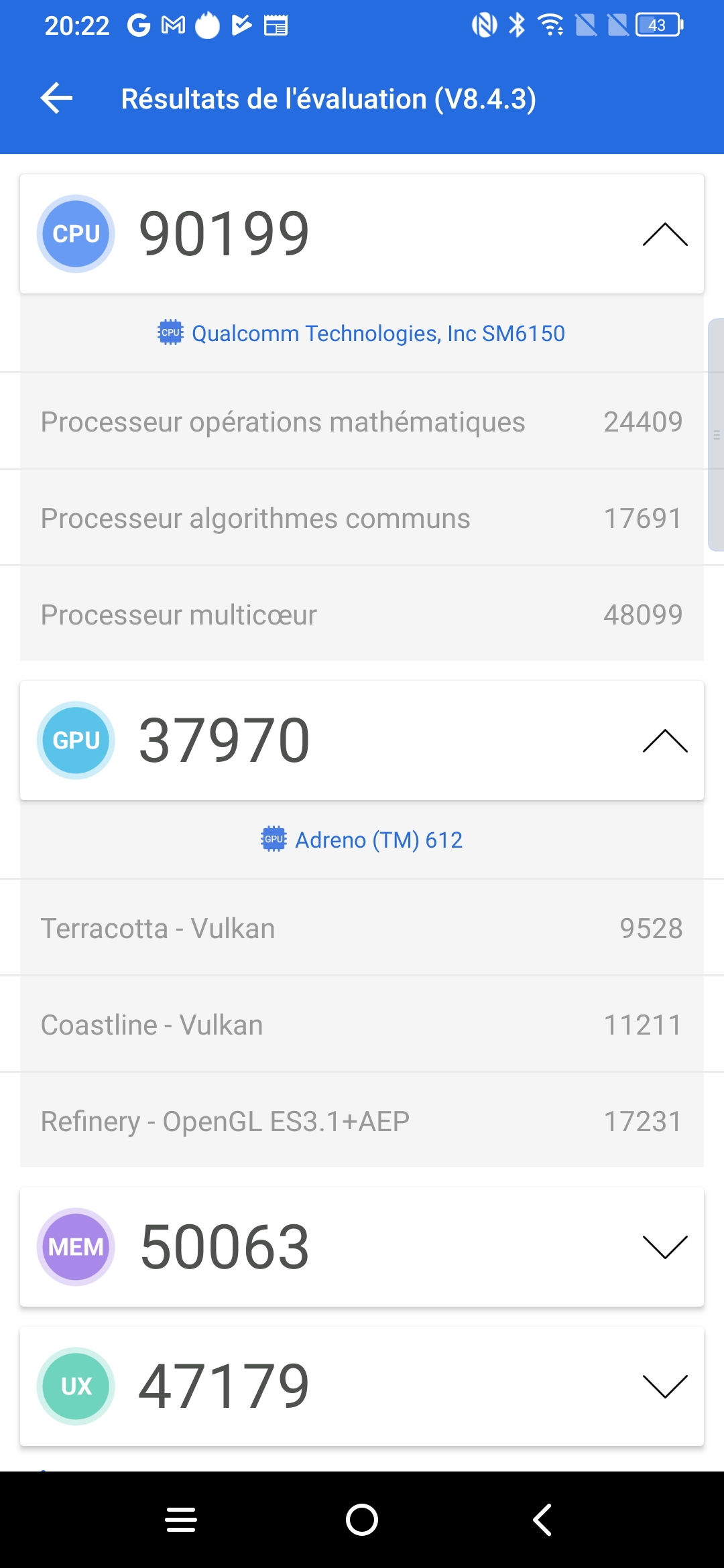Screen dimensions: 724x1568
Task: Go back from evaluation results
Action: click(57, 99)
